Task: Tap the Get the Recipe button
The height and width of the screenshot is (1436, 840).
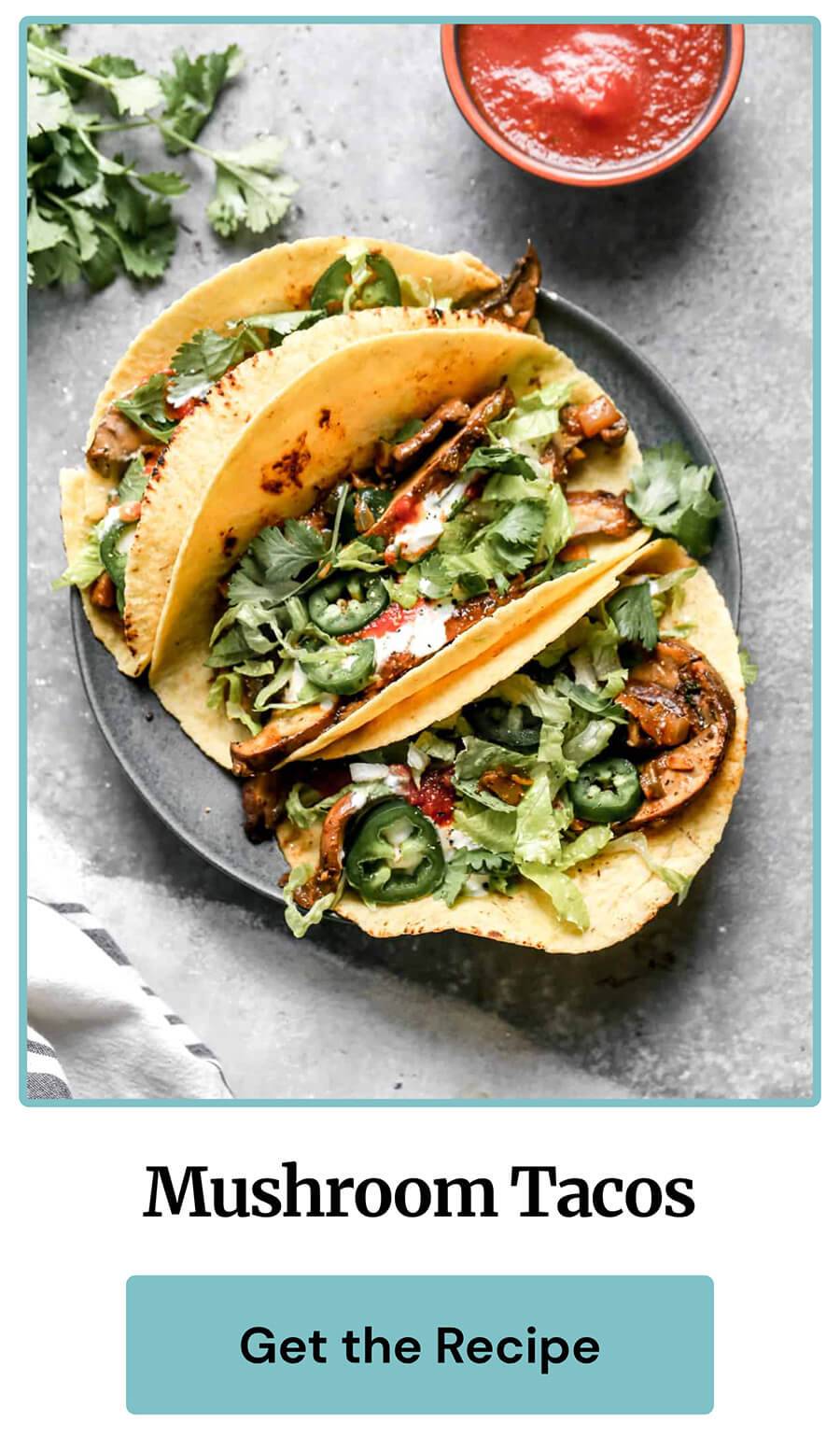Action: click(420, 1344)
